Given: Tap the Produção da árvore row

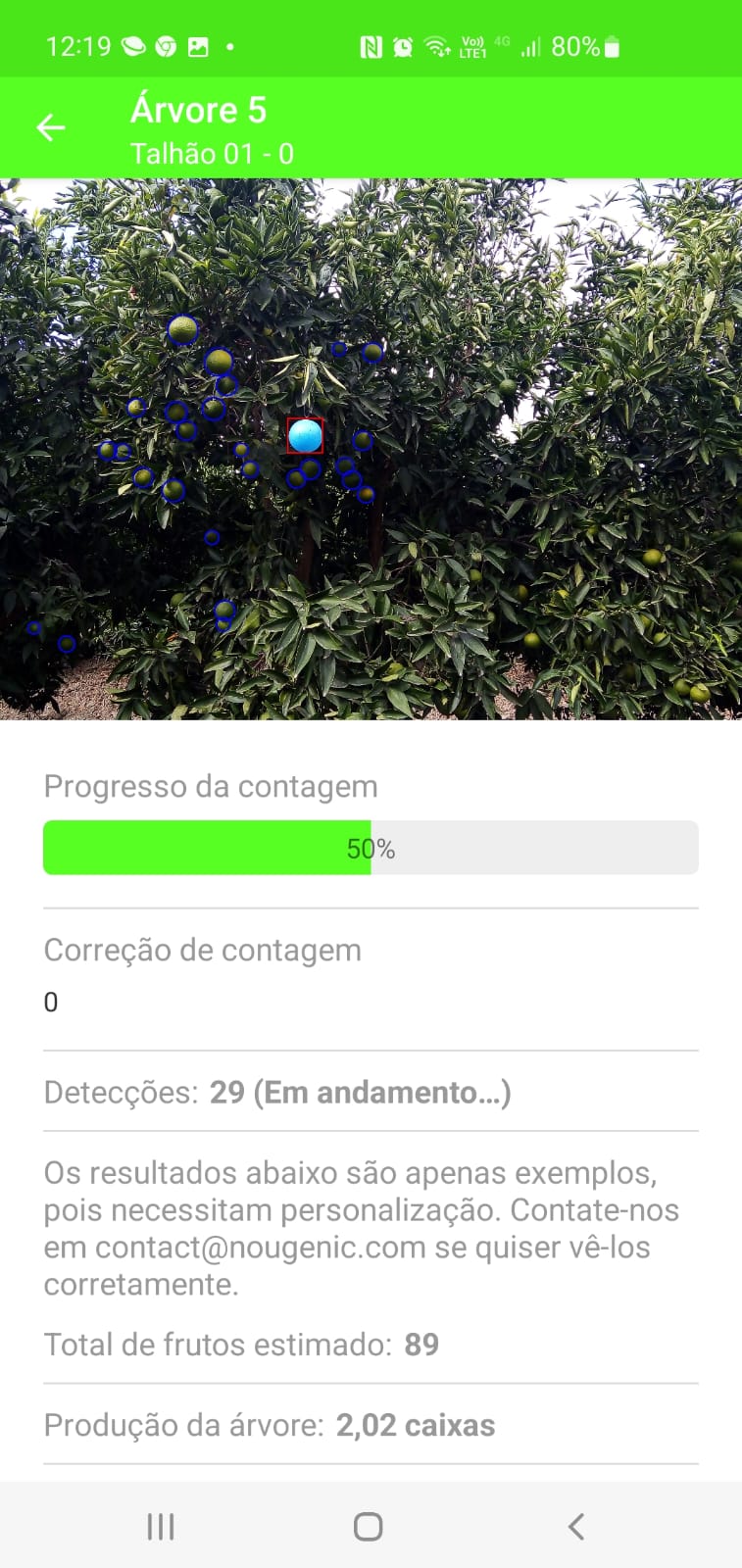Looking at the screenshot, I should click(x=269, y=1425).
